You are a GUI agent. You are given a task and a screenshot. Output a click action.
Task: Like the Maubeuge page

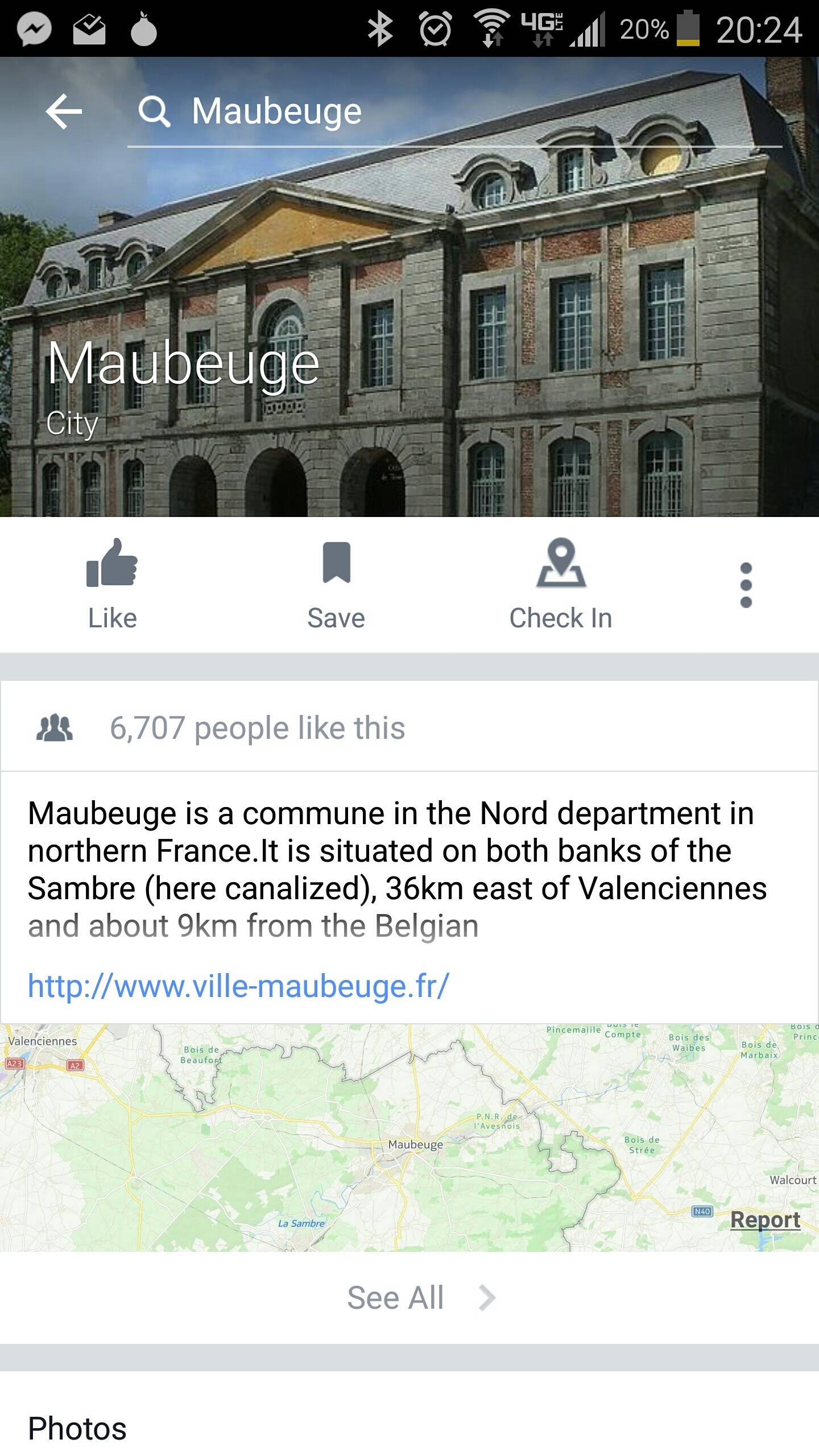click(112, 585)
